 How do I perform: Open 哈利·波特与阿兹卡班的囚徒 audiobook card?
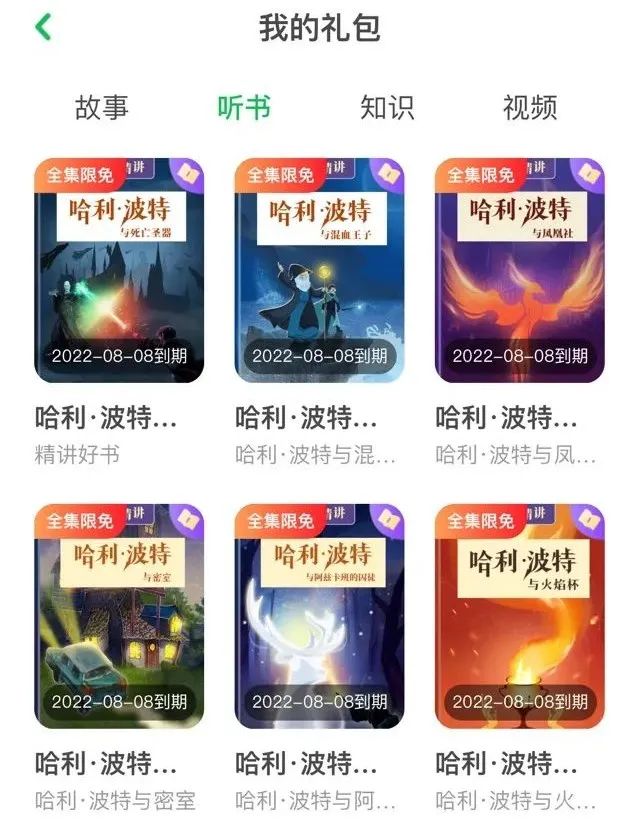[319, 616]
